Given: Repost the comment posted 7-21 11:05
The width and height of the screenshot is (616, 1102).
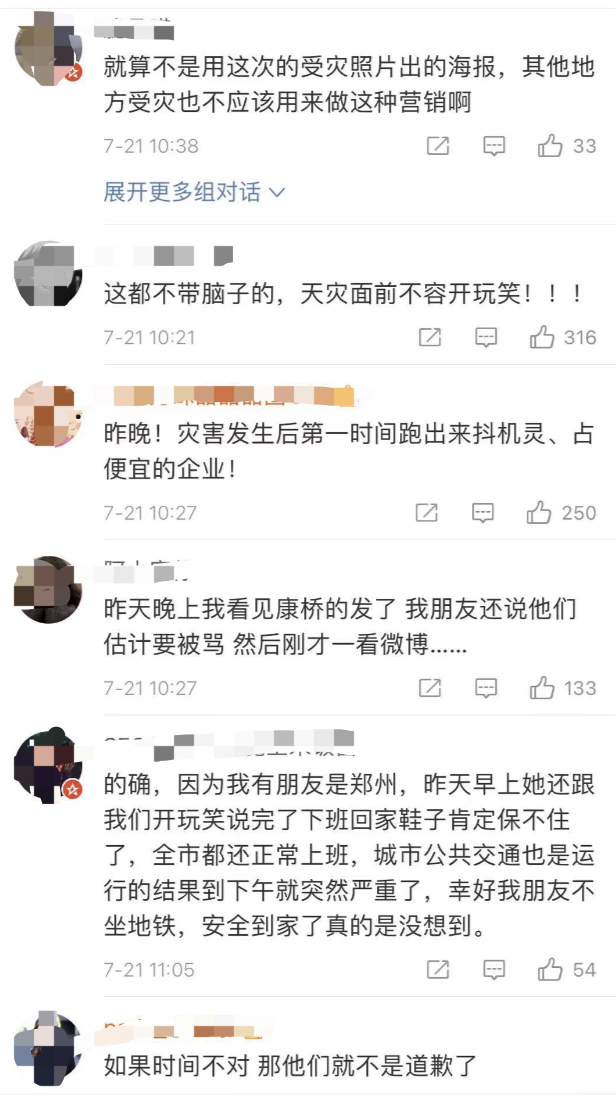Looking at the screenshot, I should tap(437, 969).
